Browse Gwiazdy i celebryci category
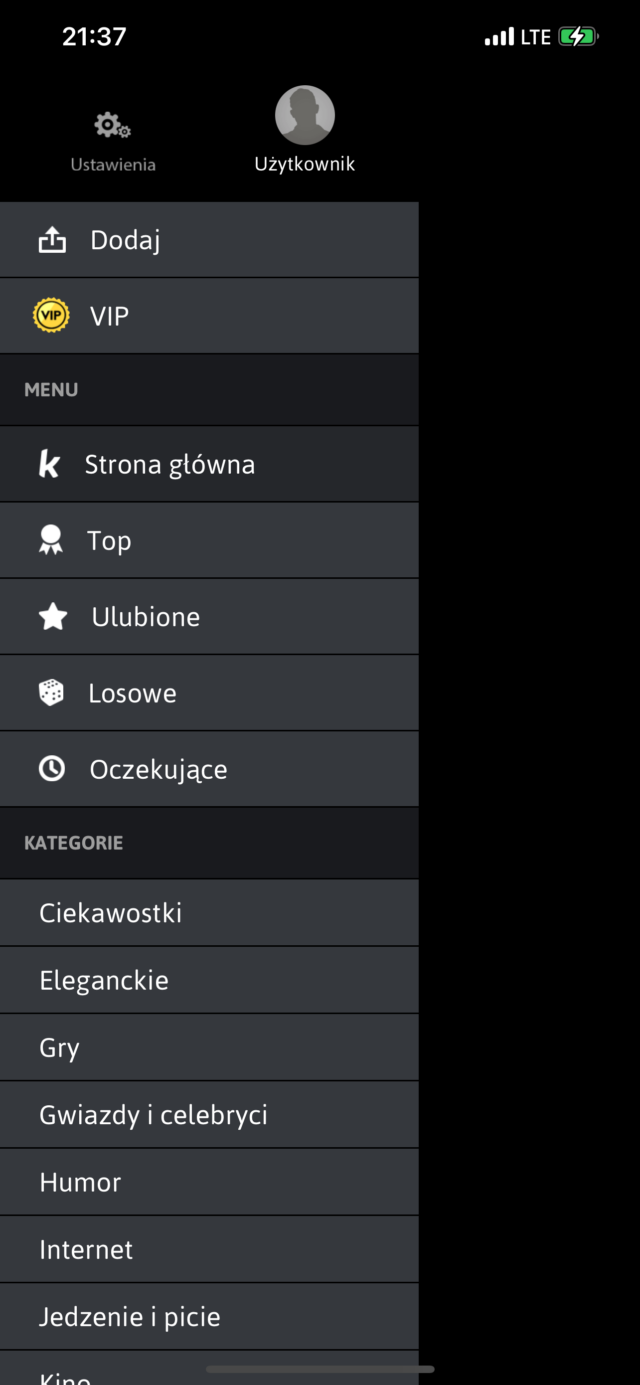 [x=153, y=1115]
